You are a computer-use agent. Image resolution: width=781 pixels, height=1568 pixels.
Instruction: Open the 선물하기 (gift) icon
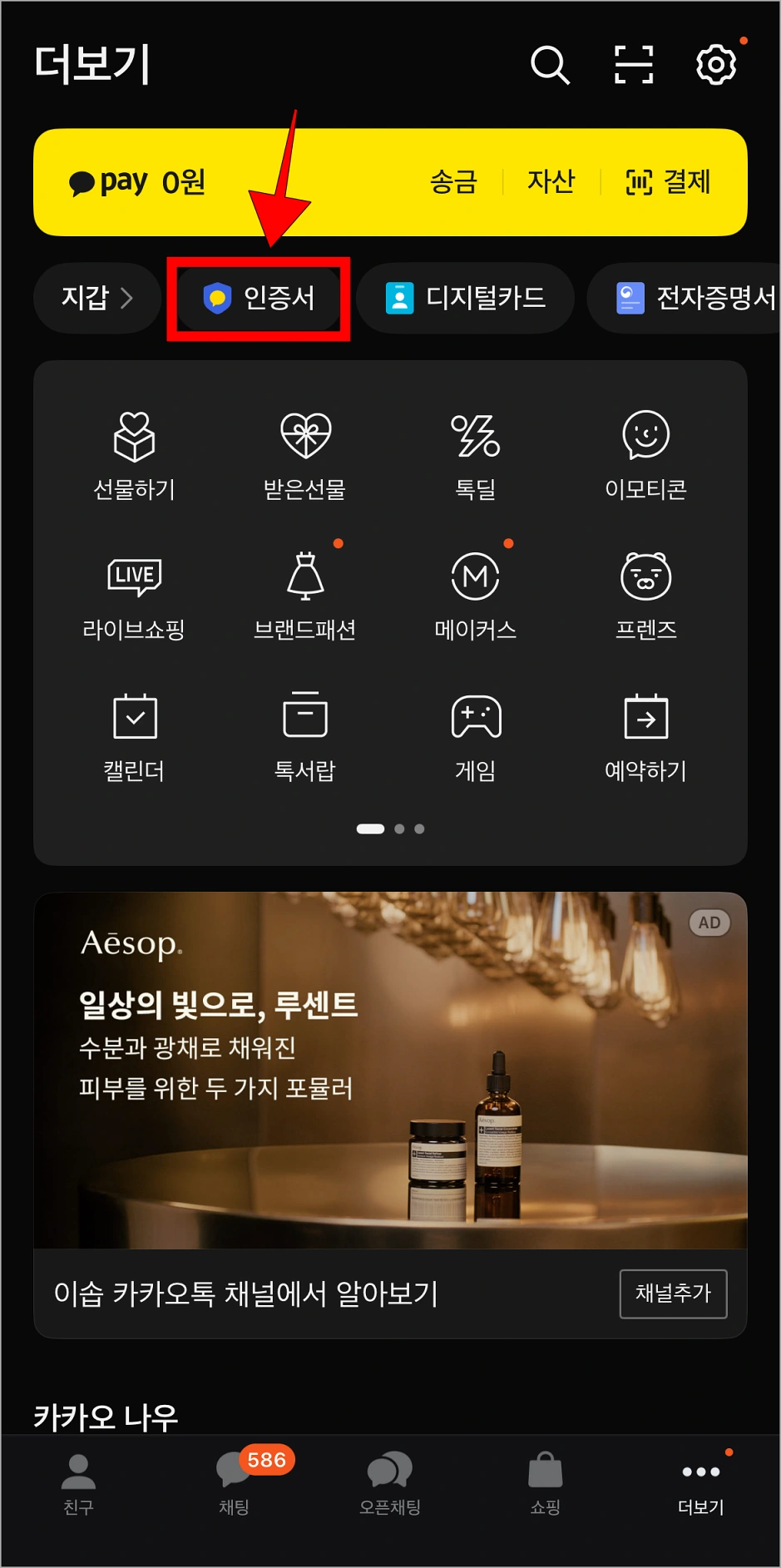click(134, 456)
